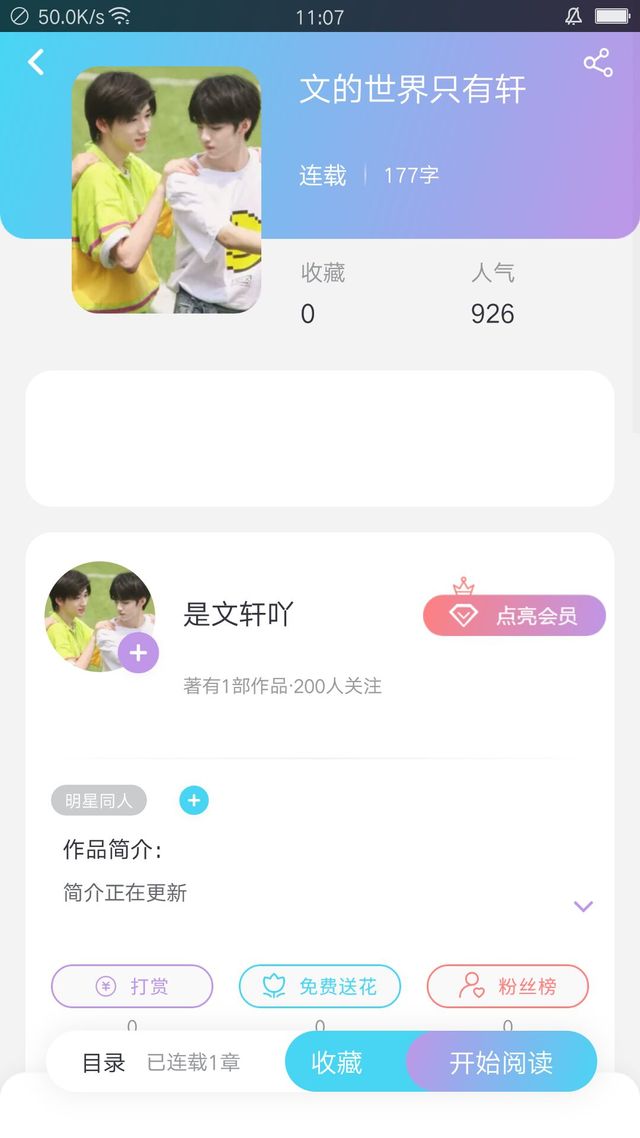Screen dimensions: 640x1138
Task: Open the 粉丝榜 fan ranking
Action: (508, 987)
